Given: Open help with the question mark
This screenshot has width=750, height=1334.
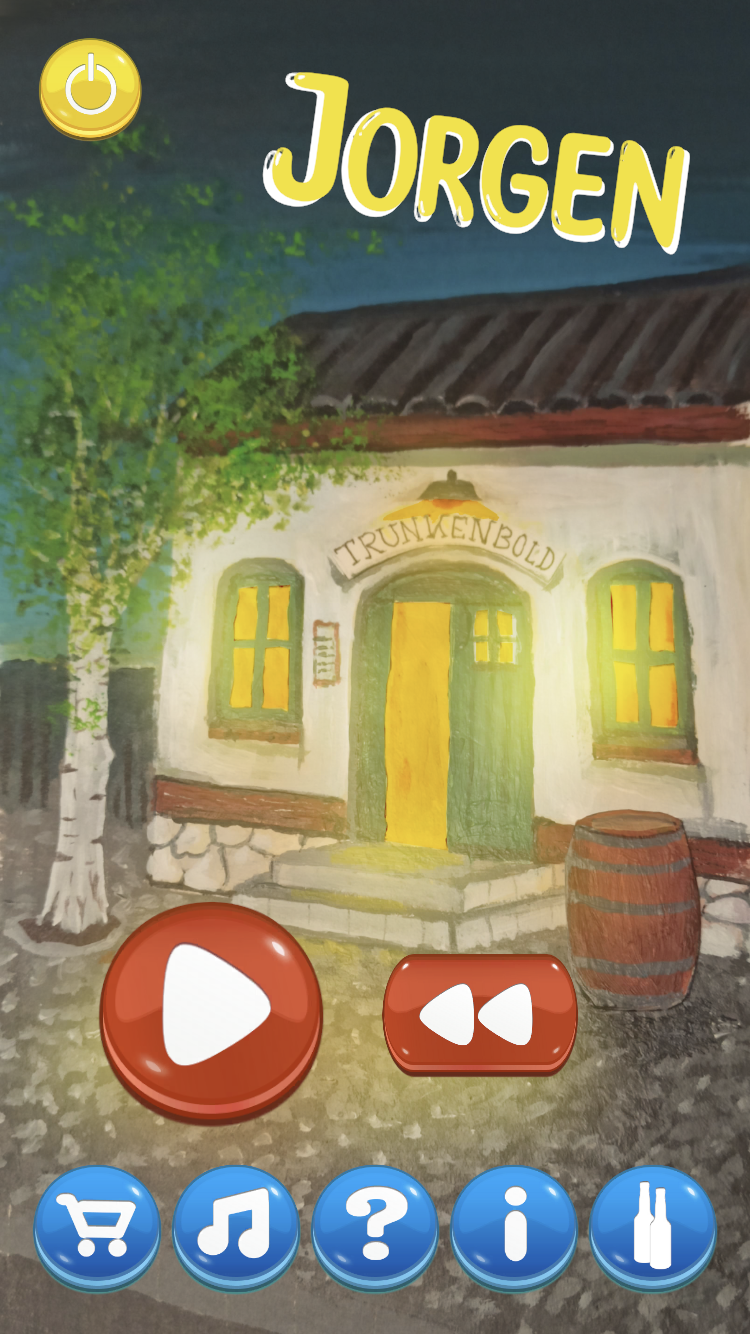Looking at the screenshot, I should coord(375,1226).
